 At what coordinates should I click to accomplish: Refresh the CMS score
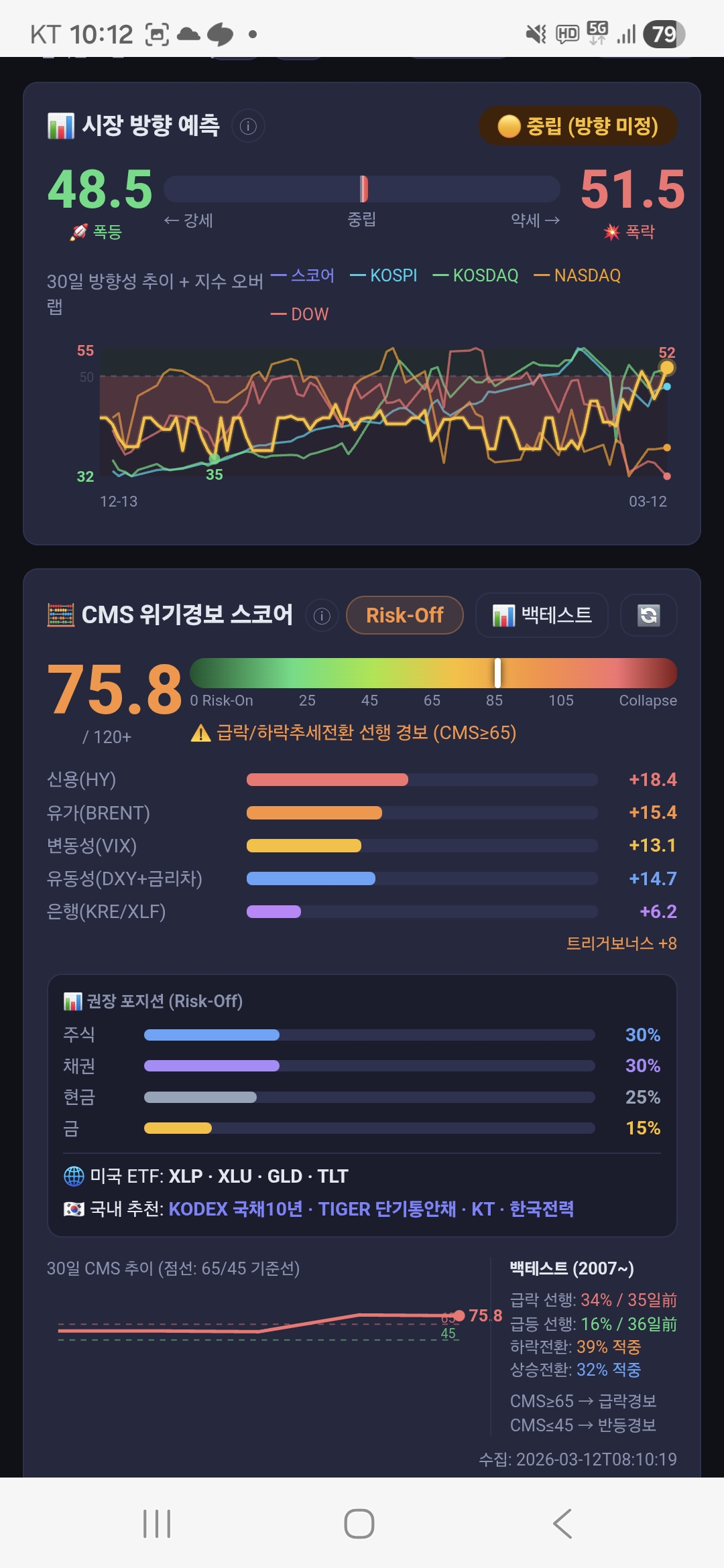648,615
